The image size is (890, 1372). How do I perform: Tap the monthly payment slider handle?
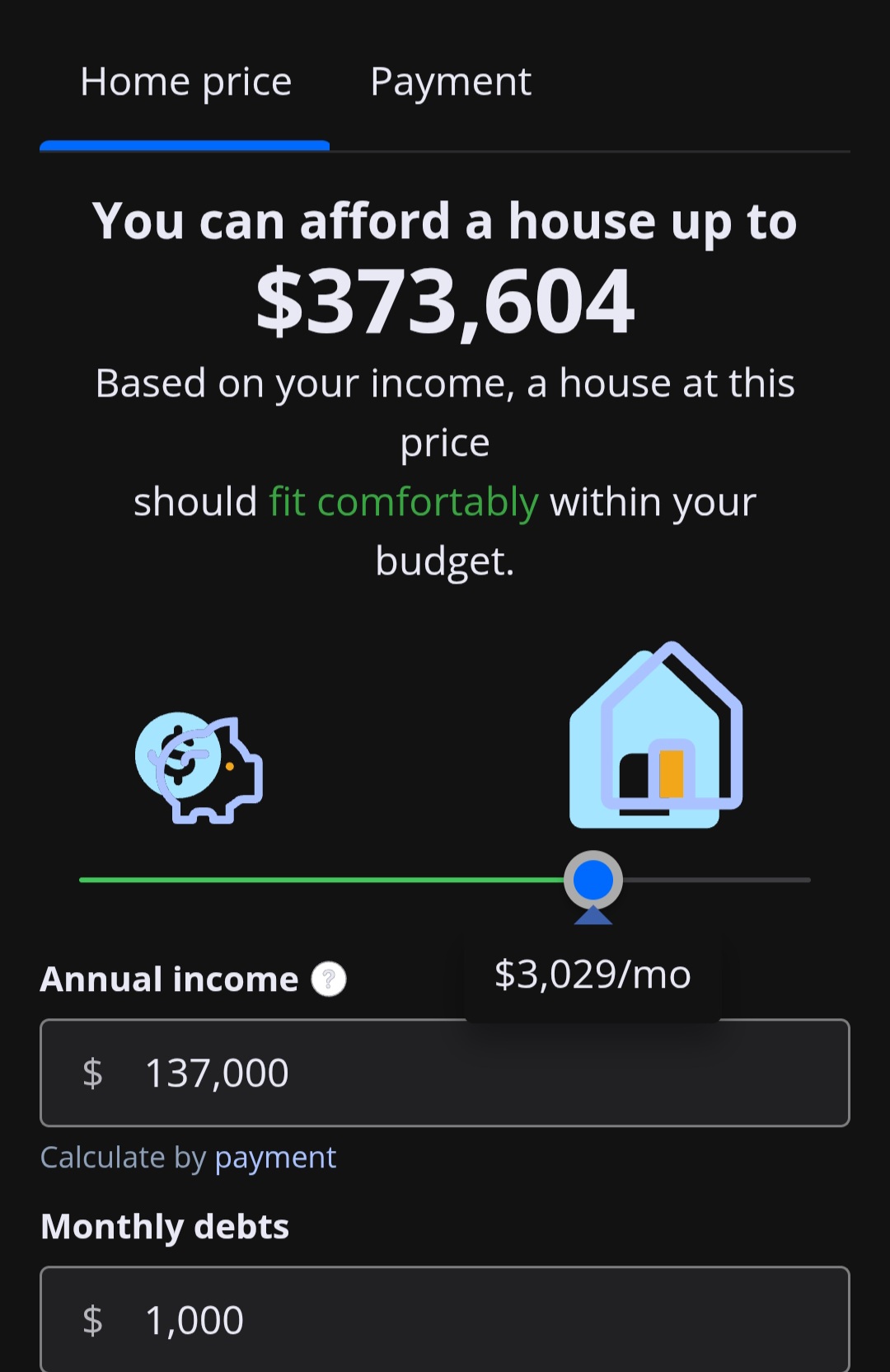pos(593,880)
